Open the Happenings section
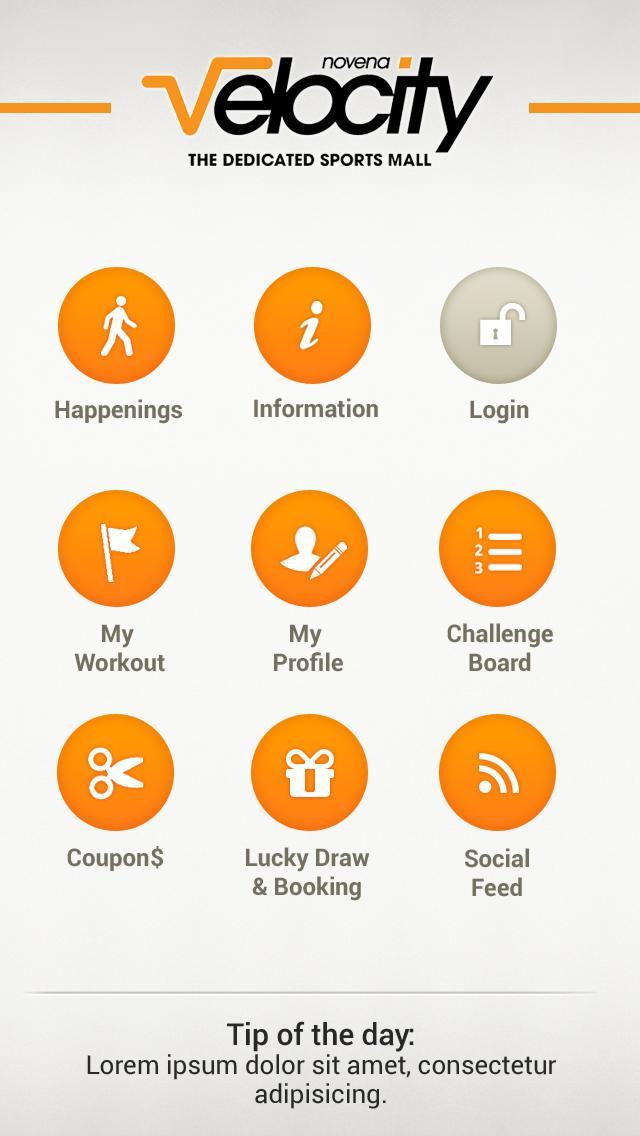Image resolution: width=640 pixels, height=1136 pixels. [x=117, y=326]
